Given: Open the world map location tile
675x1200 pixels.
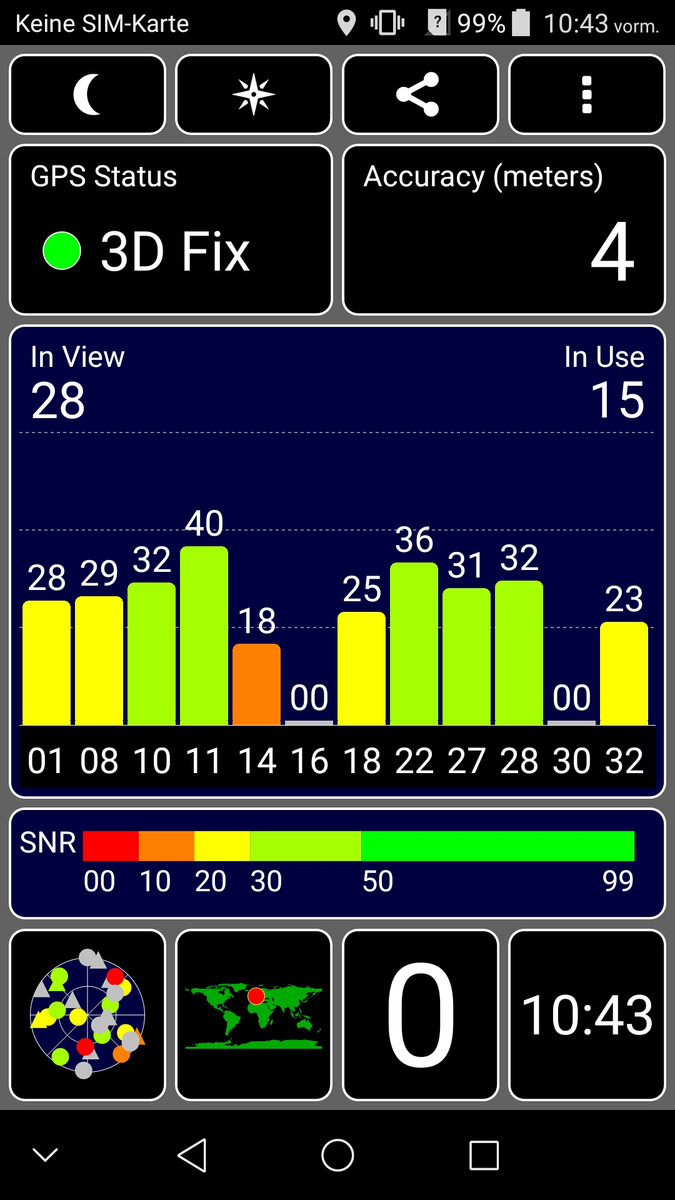Looking at the screenshot, I should pos(253,1014).
